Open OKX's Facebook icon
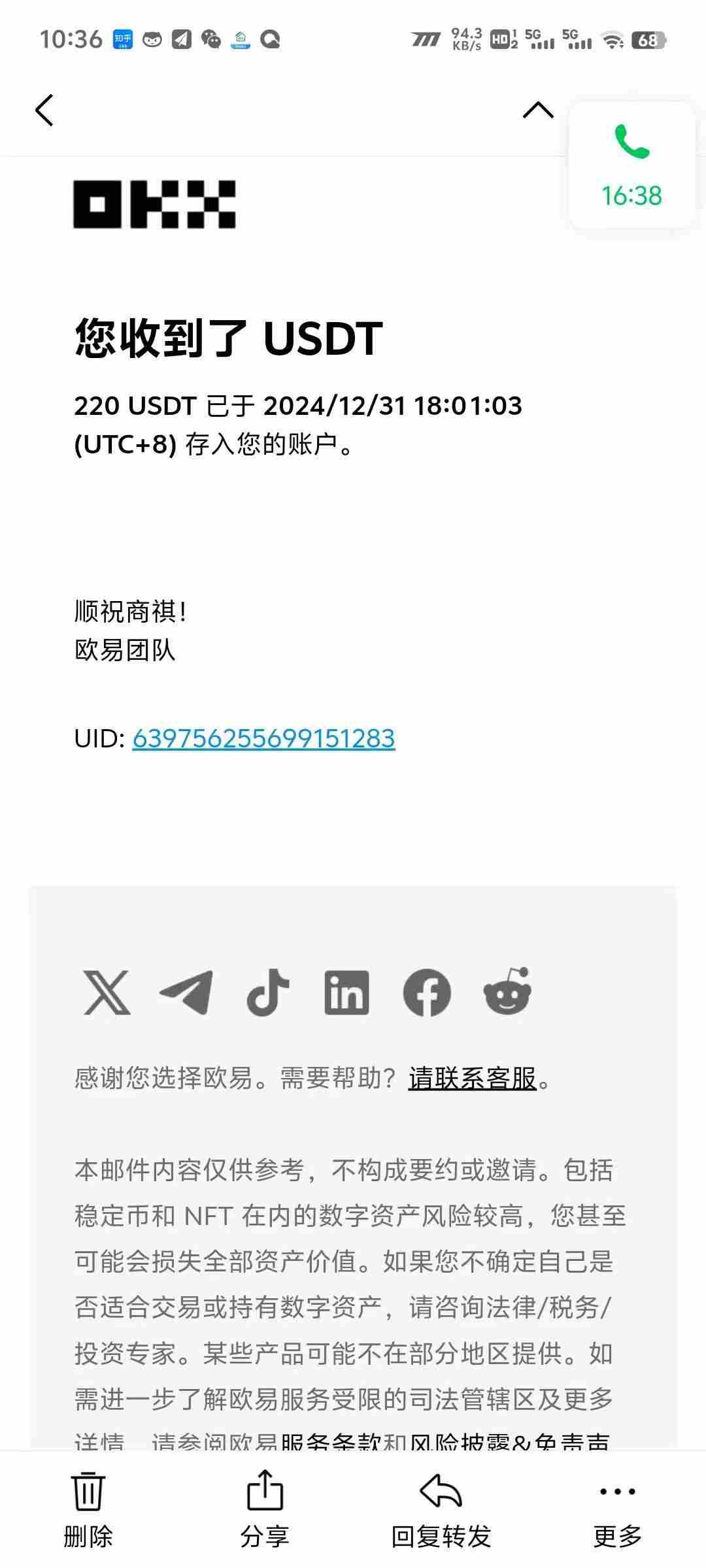 [427, 992]
